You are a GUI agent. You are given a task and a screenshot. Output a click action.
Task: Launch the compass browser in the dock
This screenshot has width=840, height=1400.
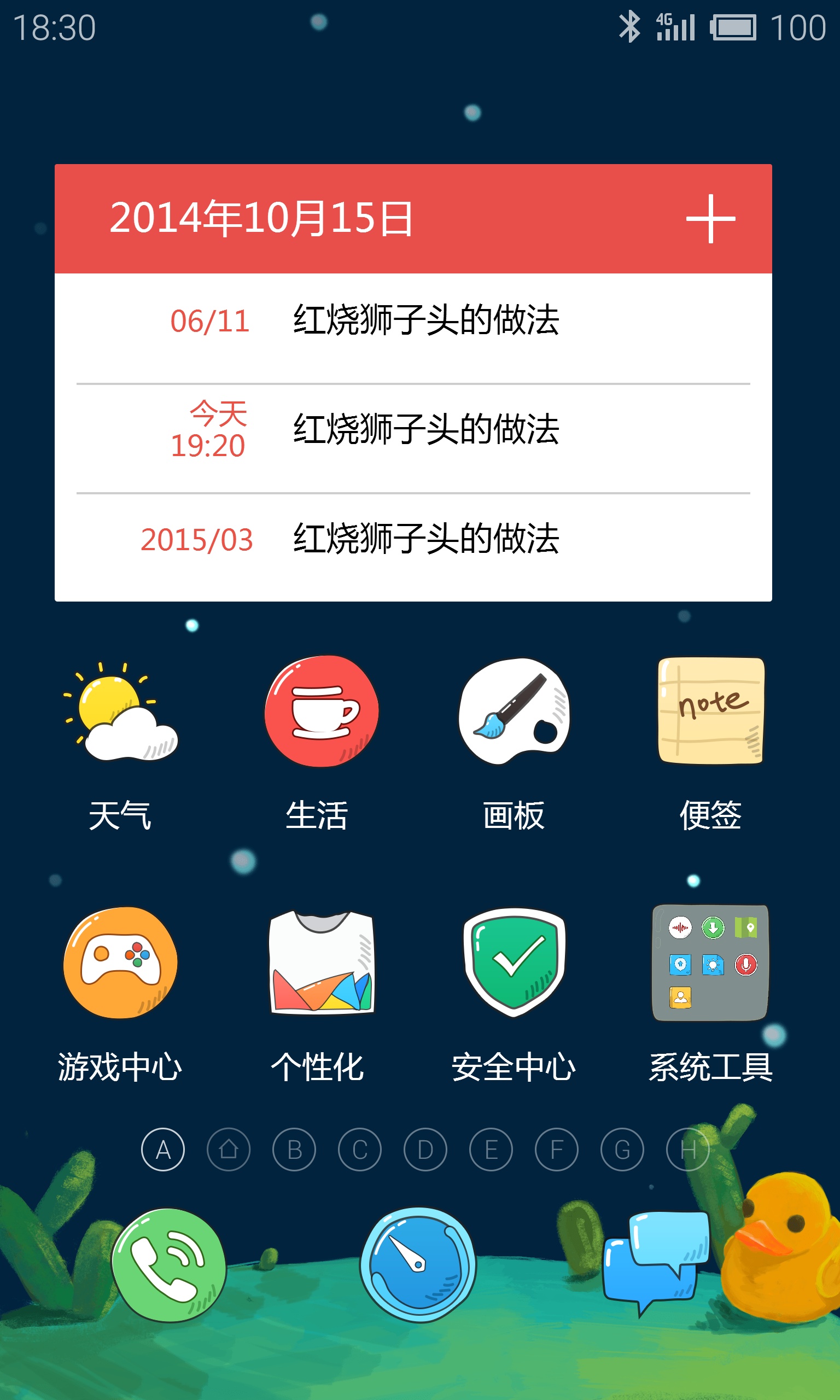pyautogui.click(x=418, y=1265)
